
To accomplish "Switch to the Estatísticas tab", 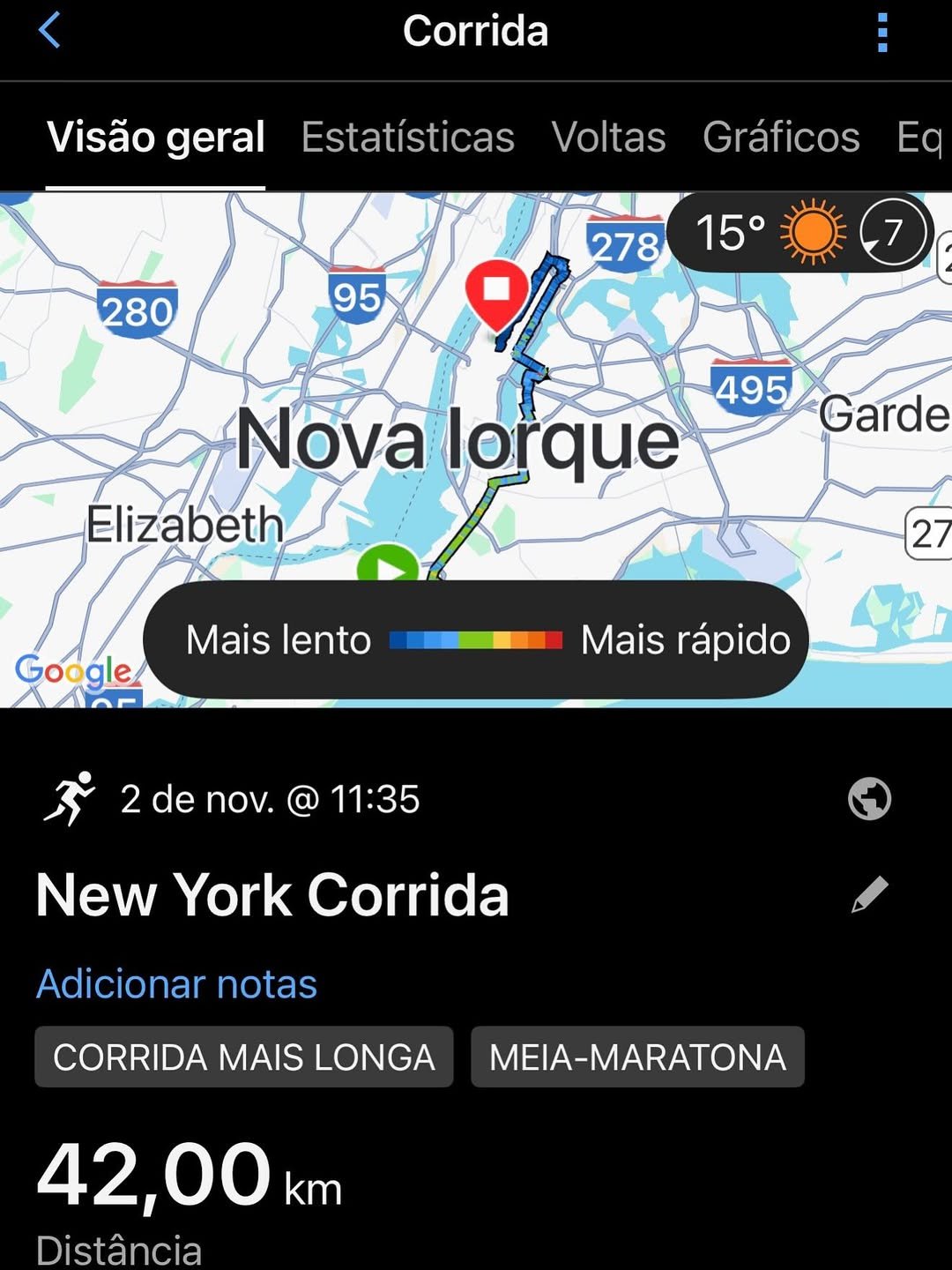I will [x=407, y=138].
